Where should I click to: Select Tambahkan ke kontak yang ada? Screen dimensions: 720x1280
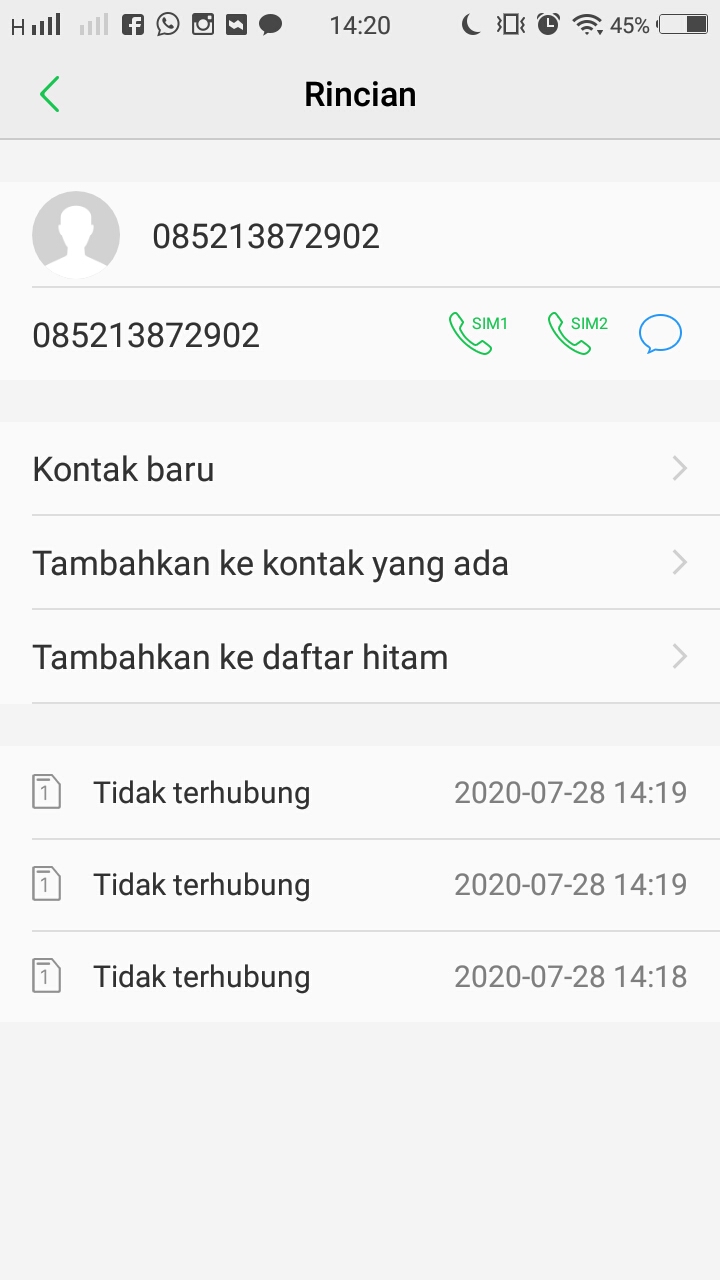(x=360, y=563)
